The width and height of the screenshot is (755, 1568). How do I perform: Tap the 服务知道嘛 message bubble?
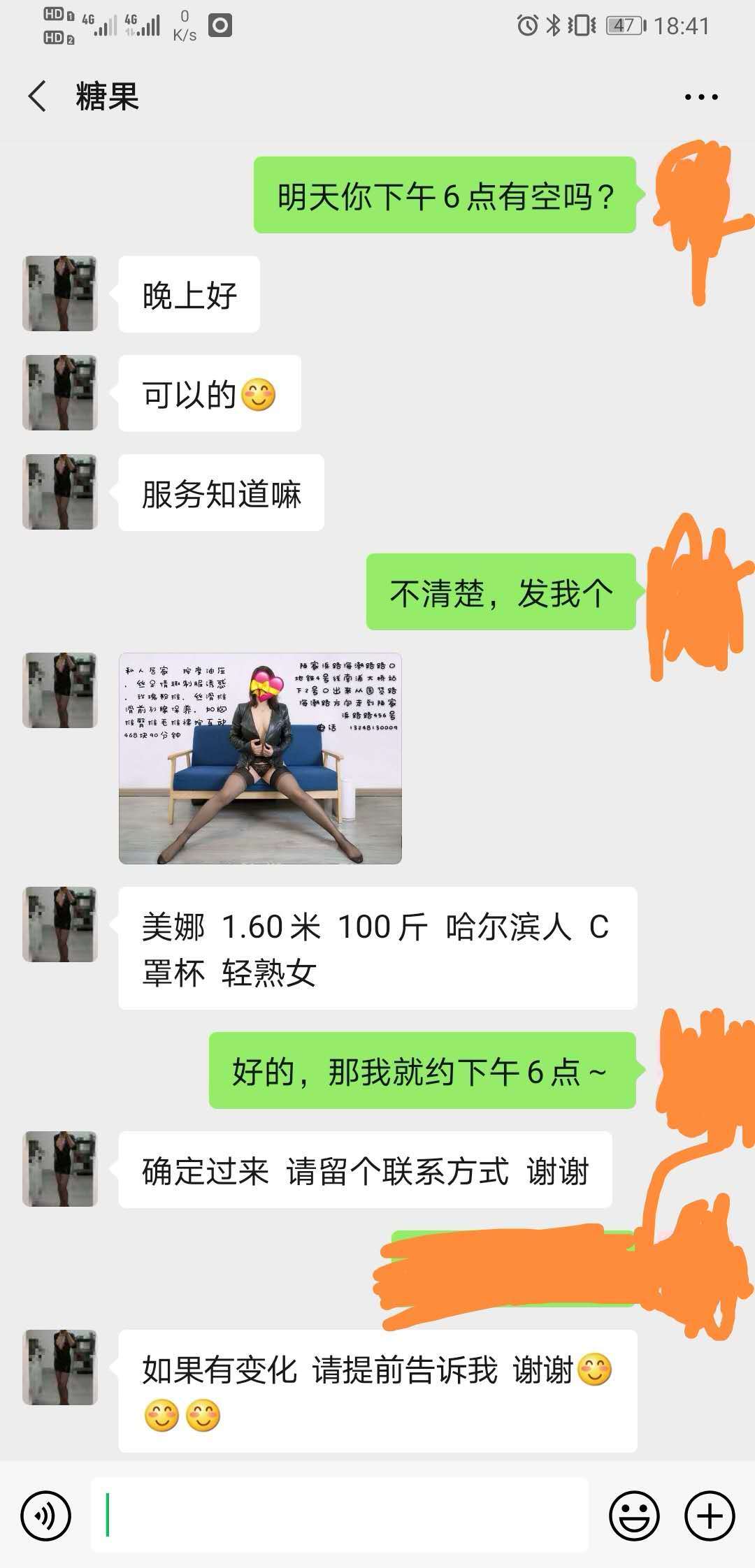click(x=220, y=491)
